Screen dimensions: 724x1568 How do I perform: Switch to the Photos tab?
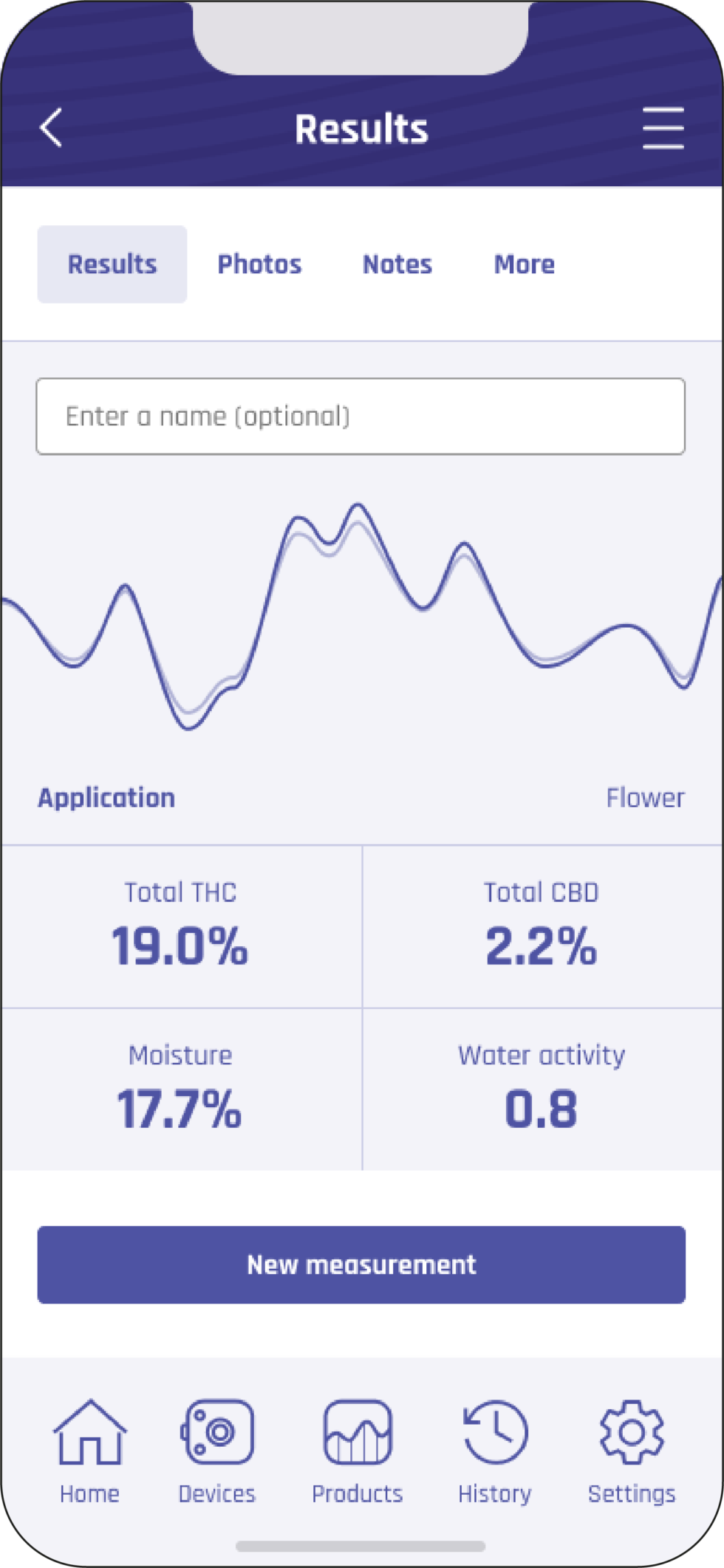[x=259, y=264]
